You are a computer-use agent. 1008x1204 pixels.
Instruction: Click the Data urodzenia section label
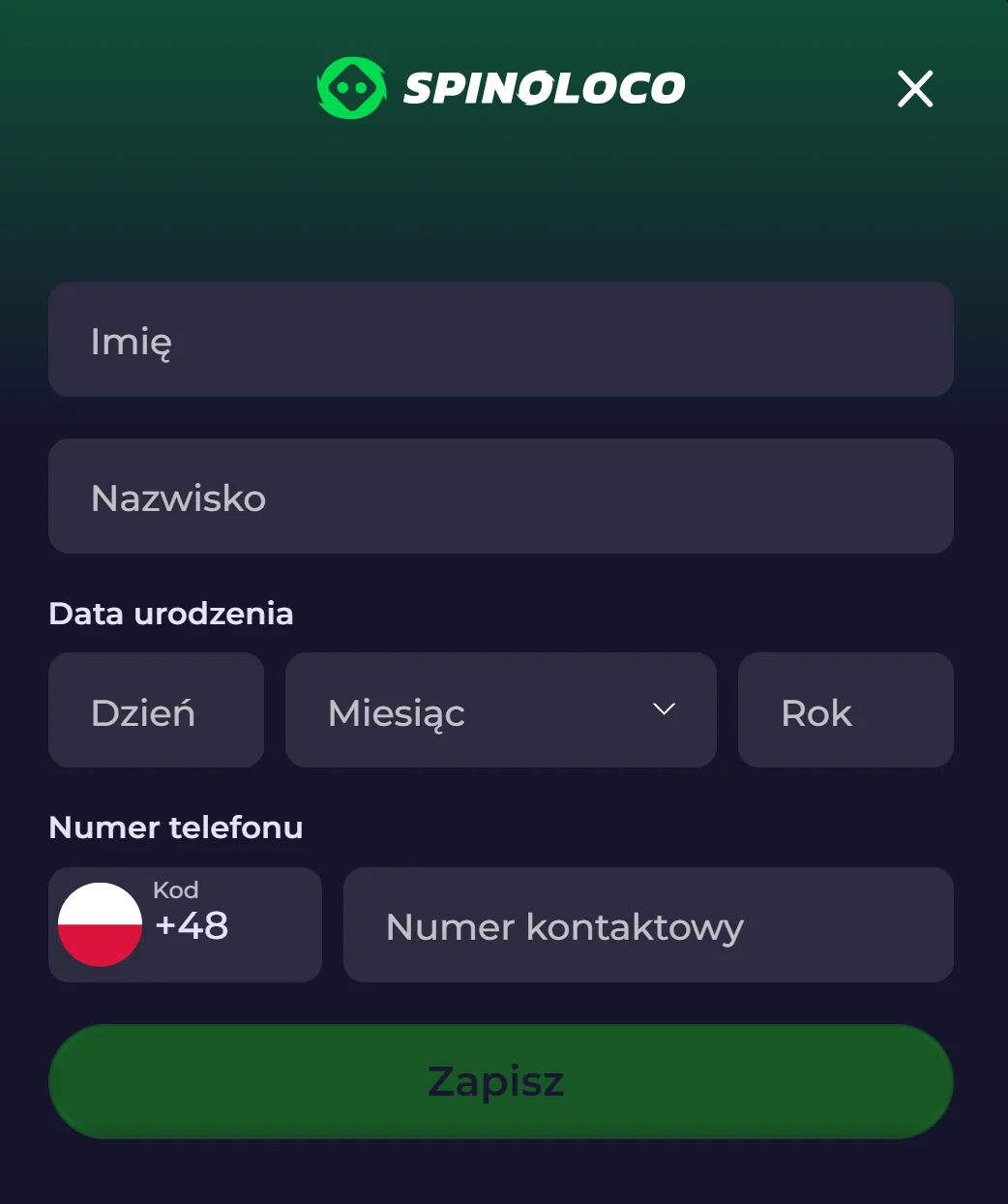point(171,613)
